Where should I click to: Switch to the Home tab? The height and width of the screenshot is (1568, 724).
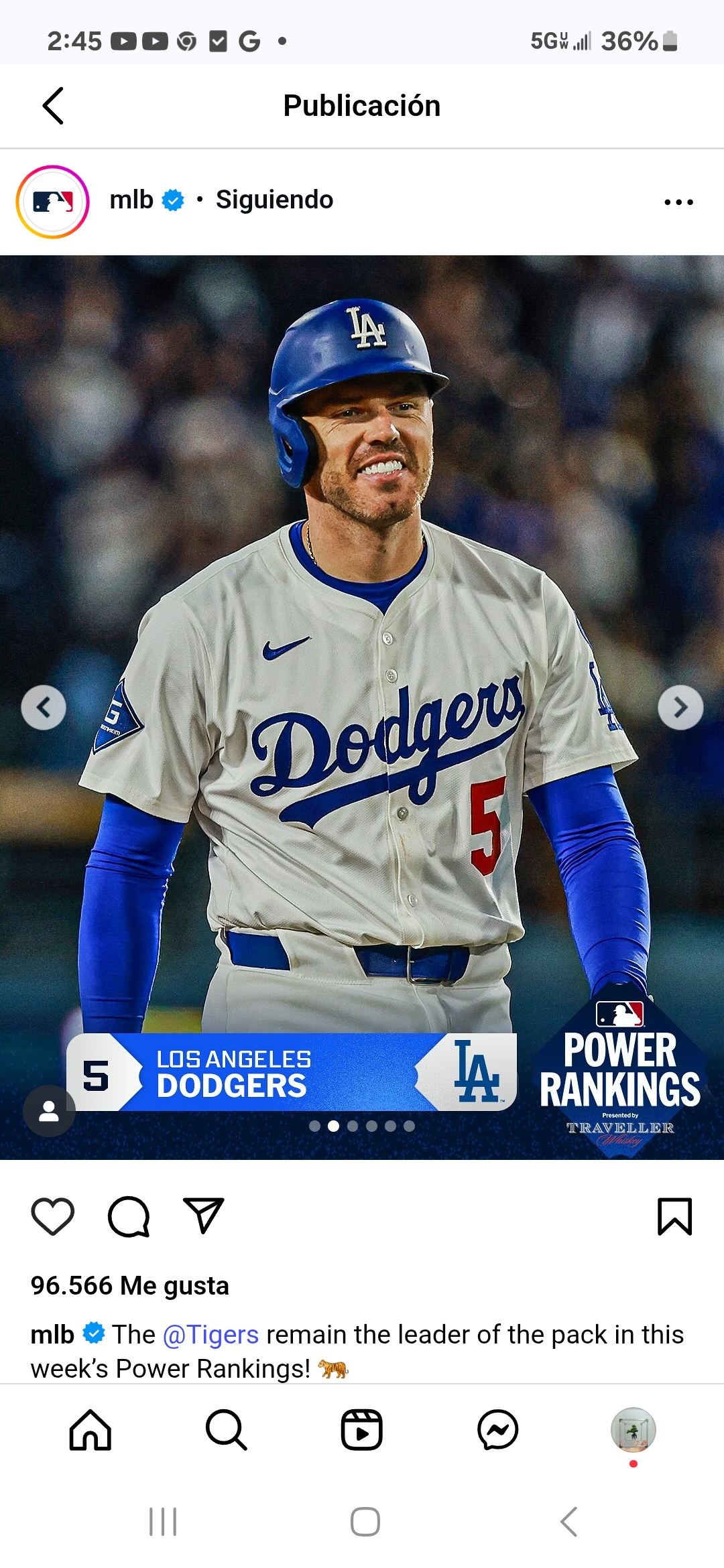coord(90,1430)
